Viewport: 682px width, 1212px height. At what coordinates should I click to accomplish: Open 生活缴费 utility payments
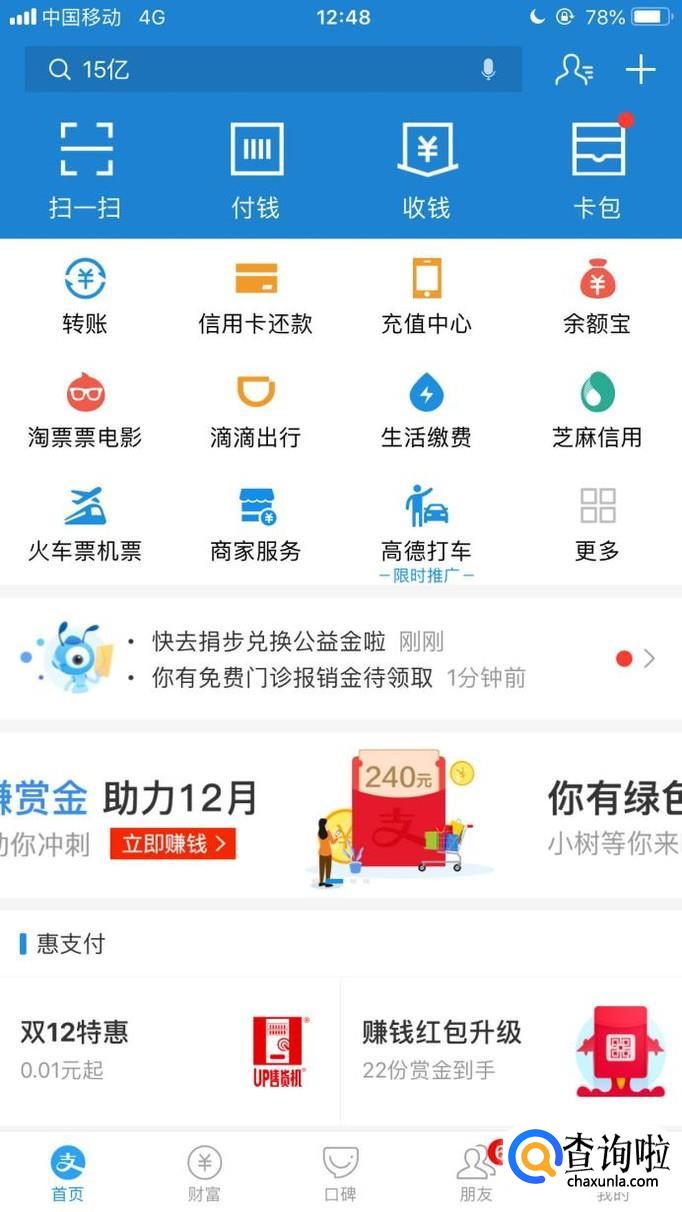427,408
